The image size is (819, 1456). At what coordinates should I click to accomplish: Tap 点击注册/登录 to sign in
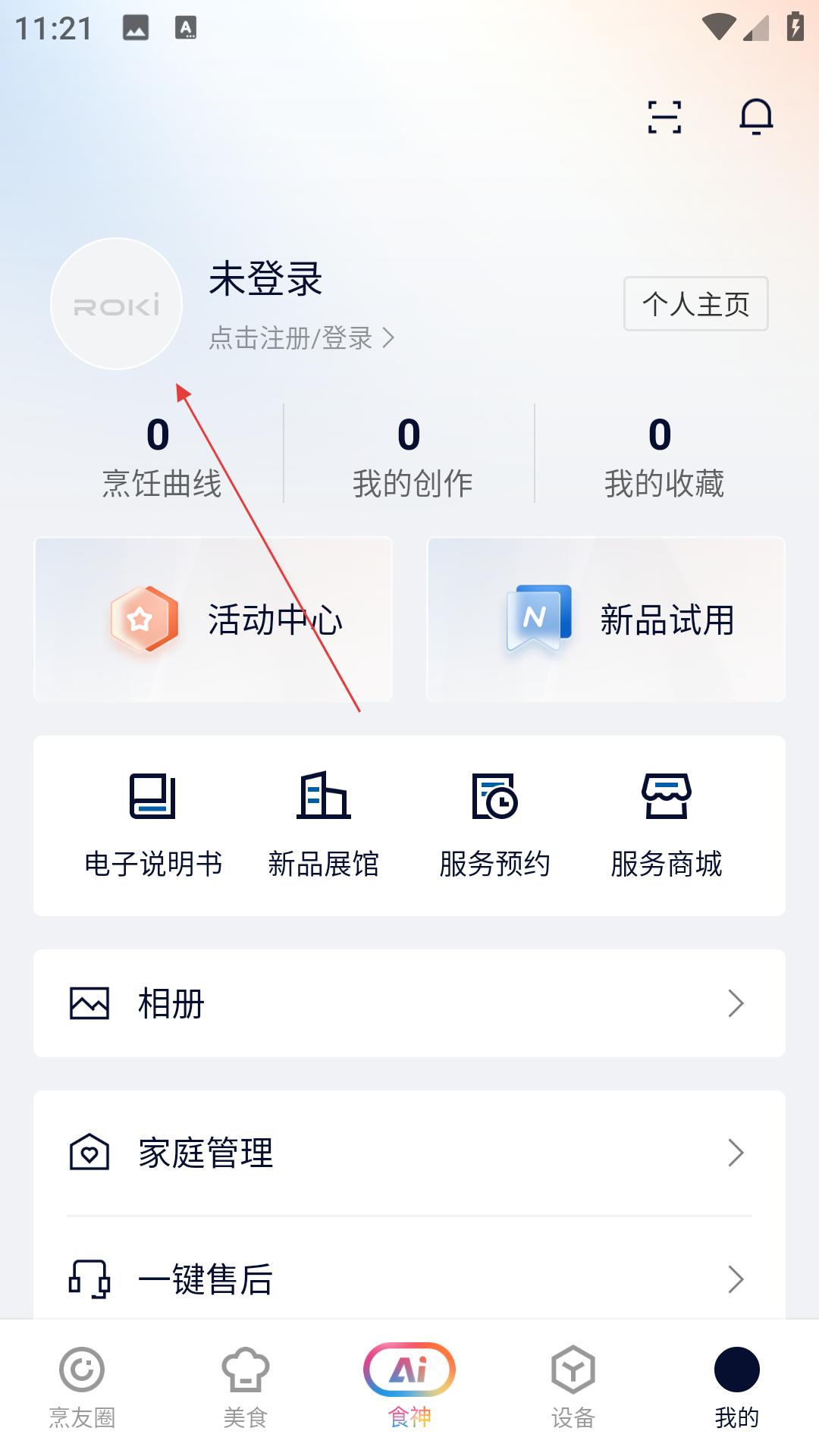pyautogui.click(x=301, y=338)
